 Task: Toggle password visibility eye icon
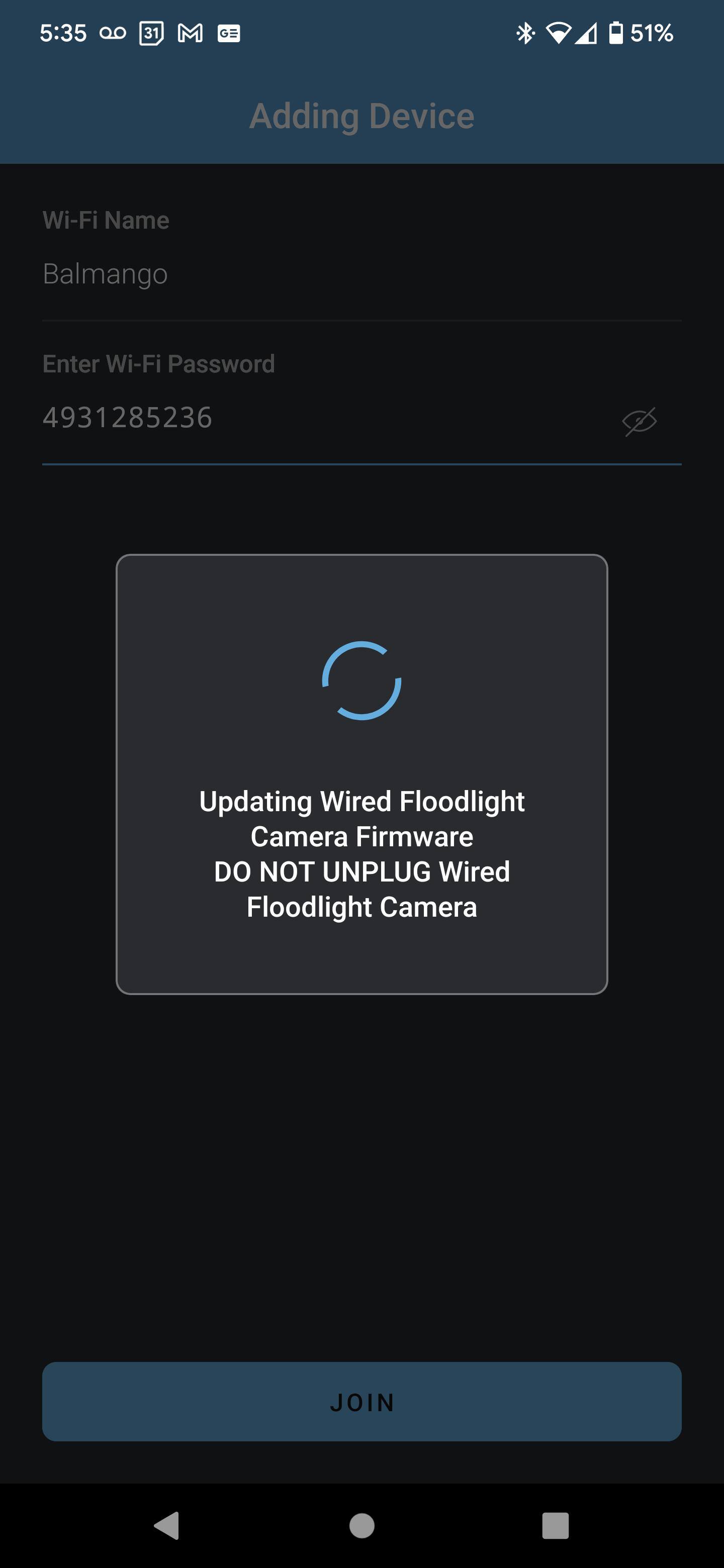639,421
